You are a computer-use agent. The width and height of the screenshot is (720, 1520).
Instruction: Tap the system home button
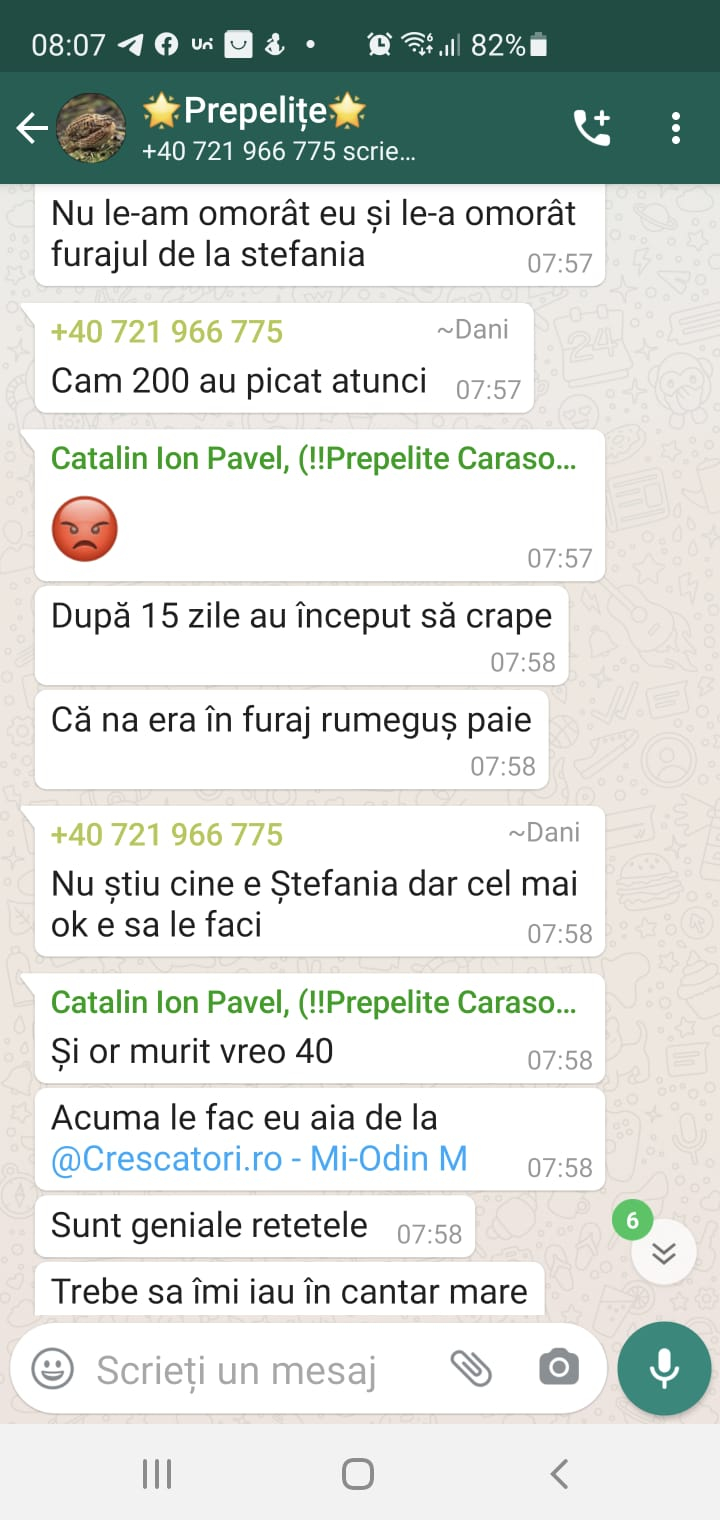coord(358,1473)
